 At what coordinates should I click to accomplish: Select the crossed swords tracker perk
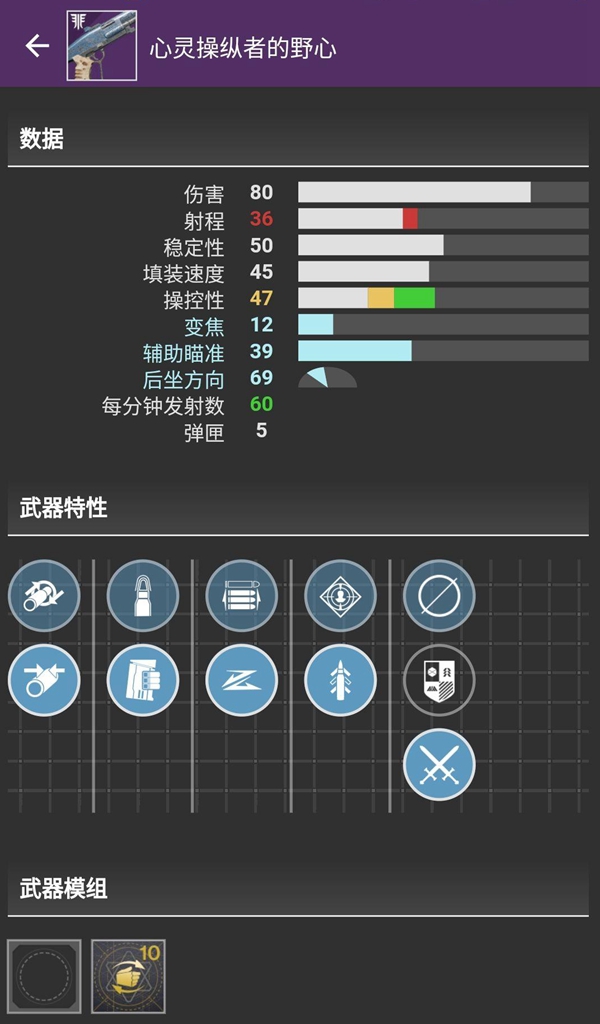[439, 764]
